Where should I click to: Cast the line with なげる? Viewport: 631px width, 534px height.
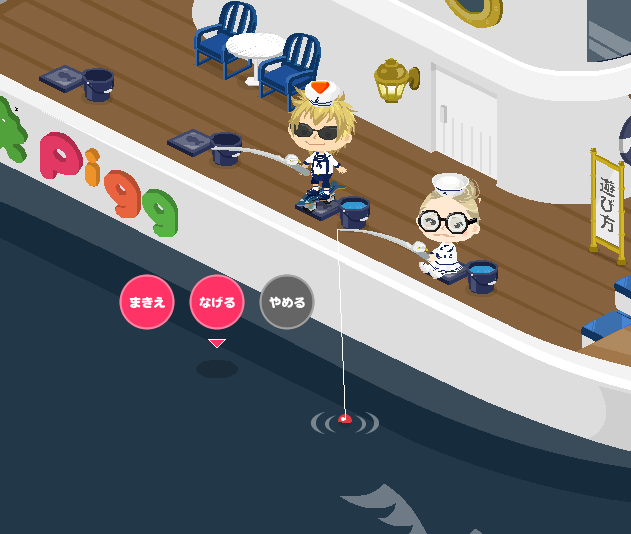pyautogui.click(x=217, y=302)
